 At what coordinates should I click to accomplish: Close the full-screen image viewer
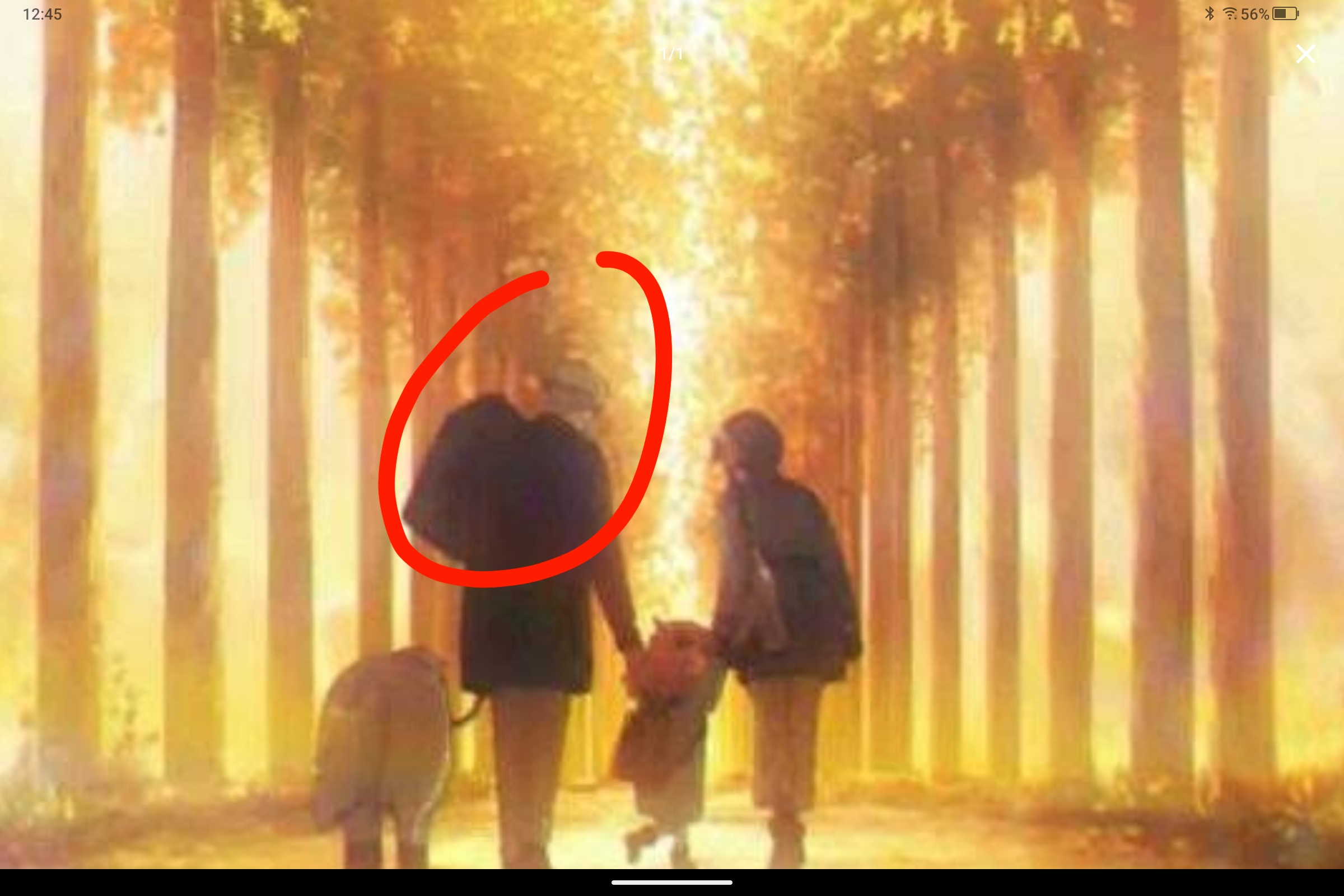coord(1305,54)
